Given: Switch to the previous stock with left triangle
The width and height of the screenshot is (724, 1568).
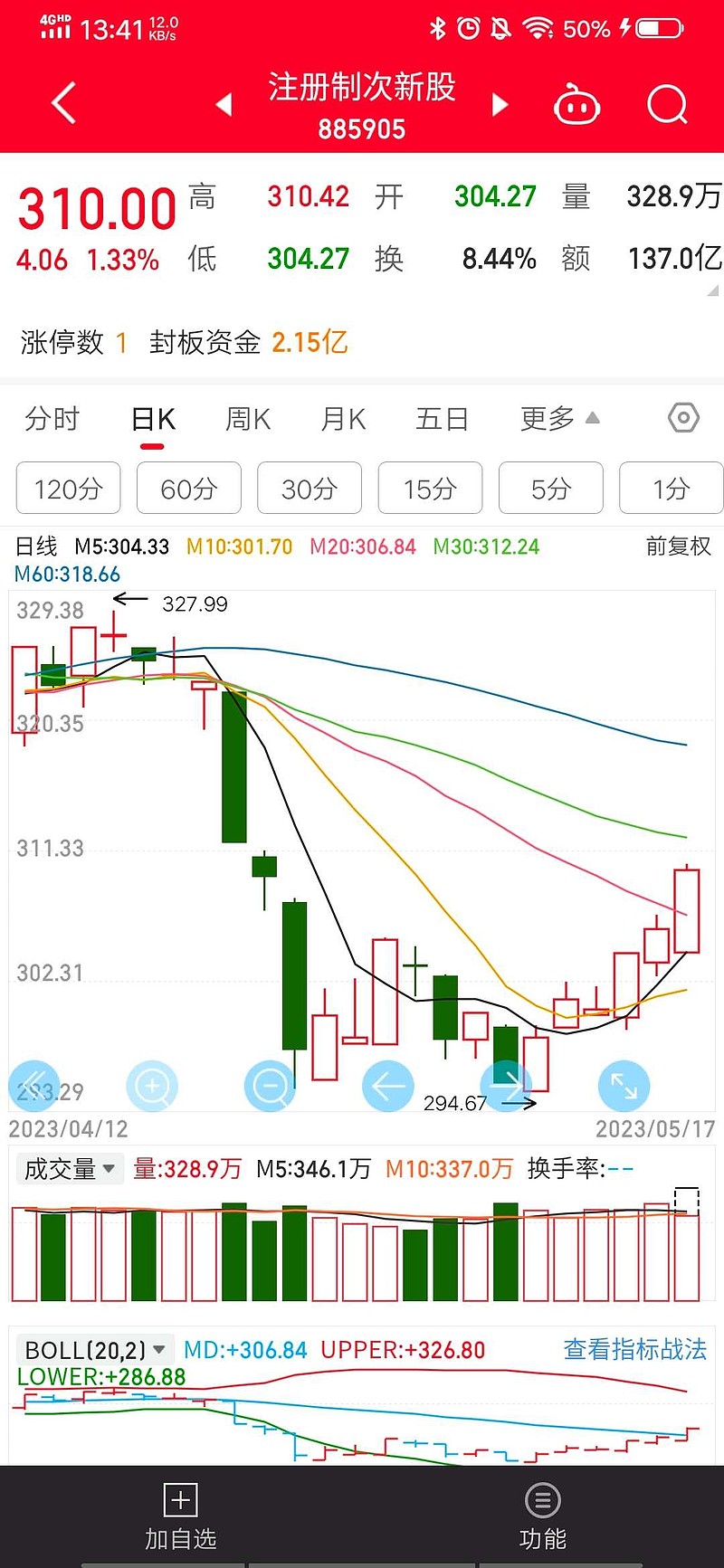Looking at the screenshot, I should point(224,105).
